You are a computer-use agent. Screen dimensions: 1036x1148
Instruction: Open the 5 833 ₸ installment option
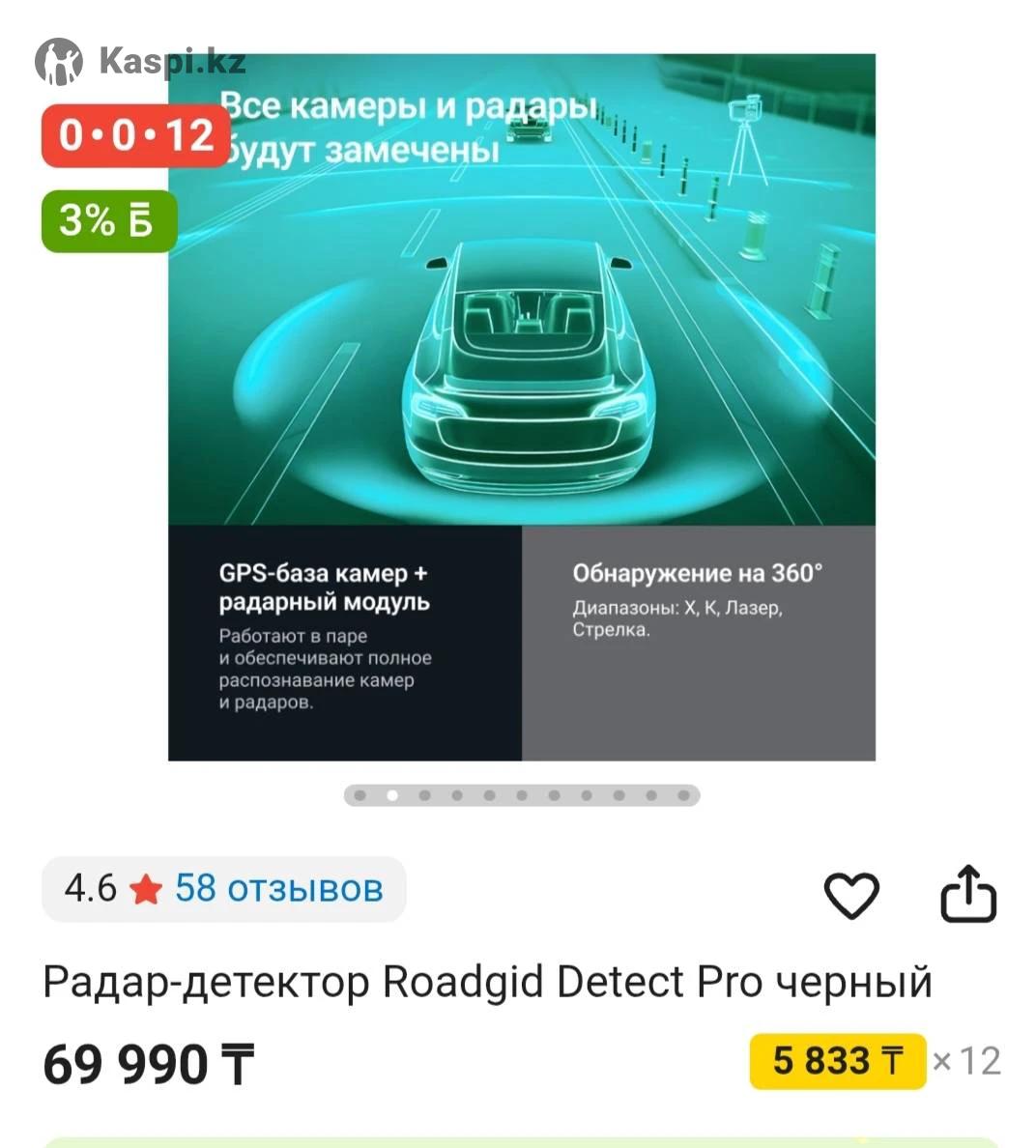pyautogui.click(x=837, y=1061)
